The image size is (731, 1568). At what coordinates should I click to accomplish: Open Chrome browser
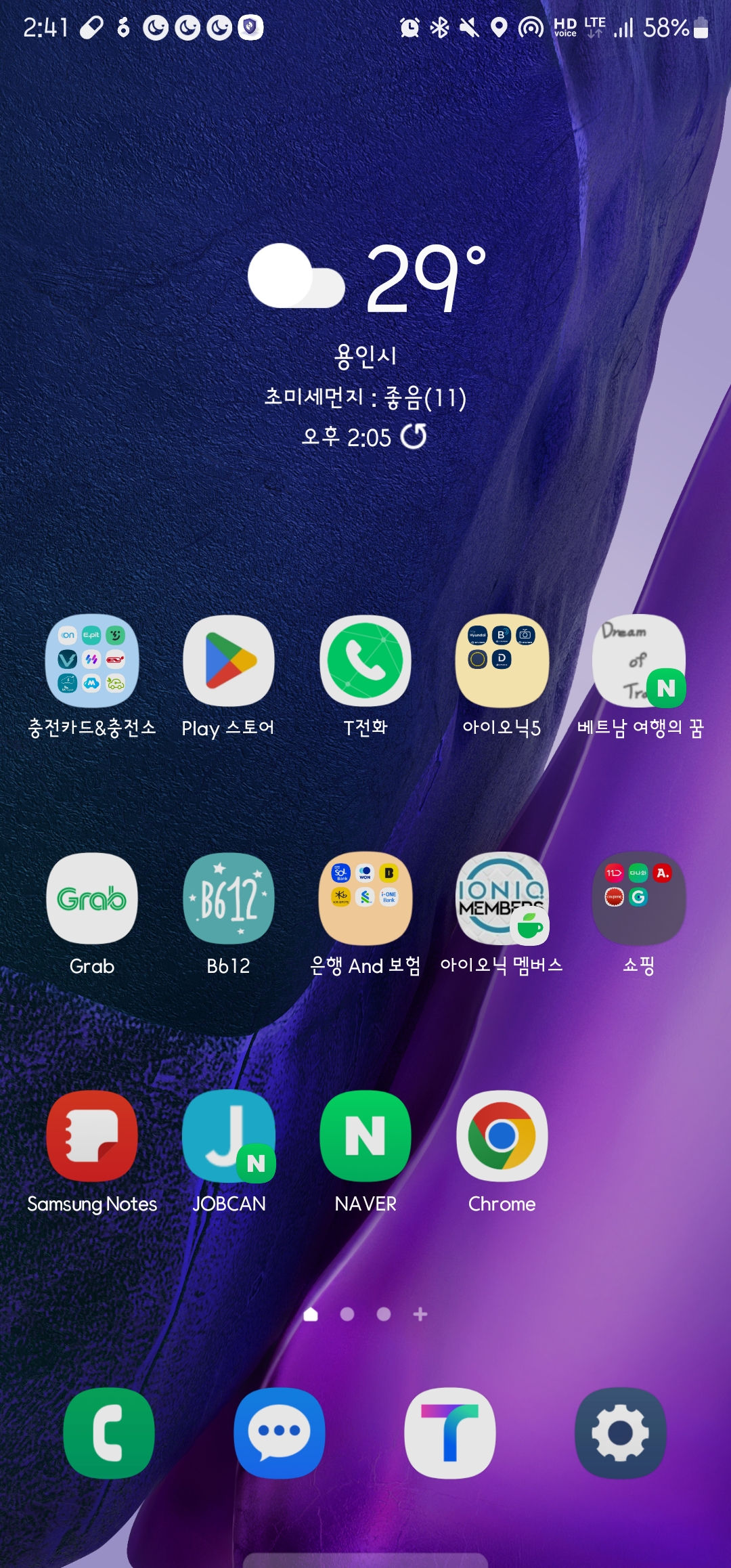click(x=502, y=1136)
